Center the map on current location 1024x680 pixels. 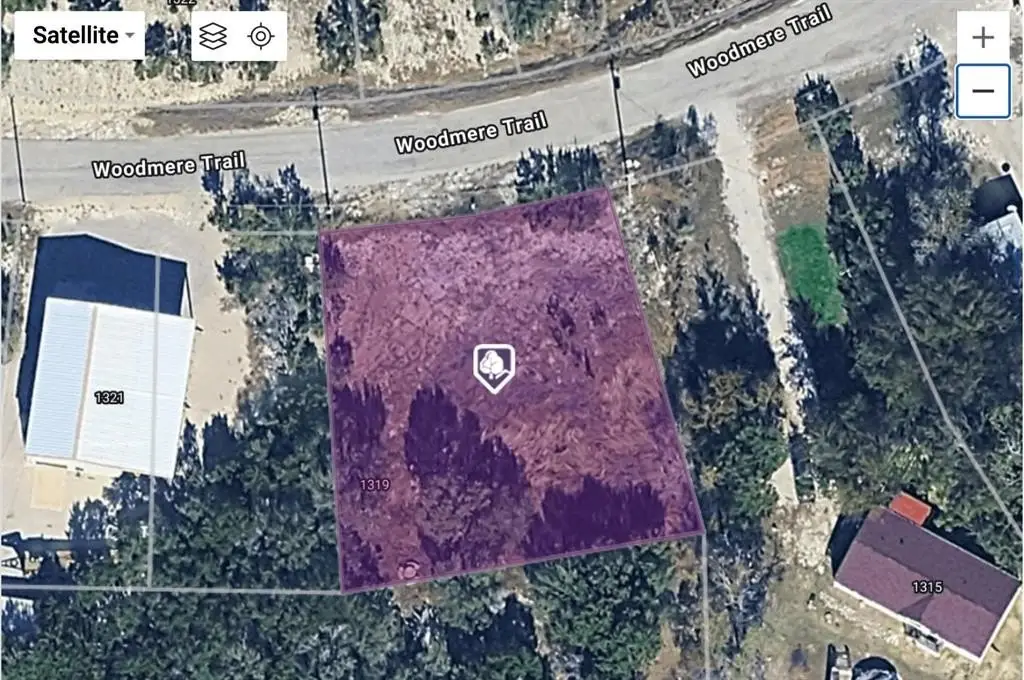261,36
